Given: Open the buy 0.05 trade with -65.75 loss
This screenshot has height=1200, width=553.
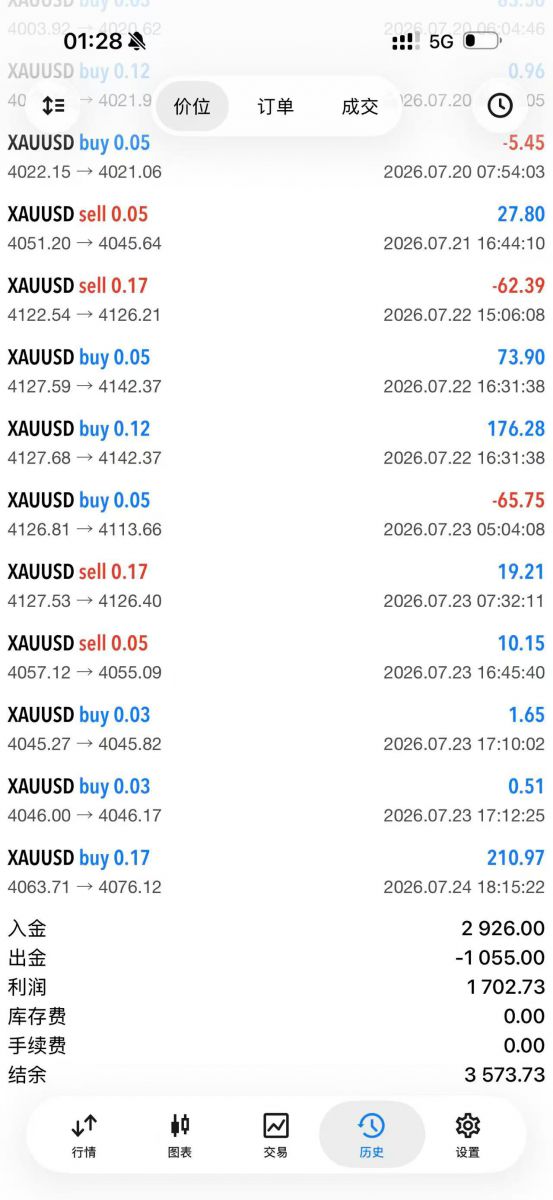Looking at the screenshot, I should (x=276, y=514).
